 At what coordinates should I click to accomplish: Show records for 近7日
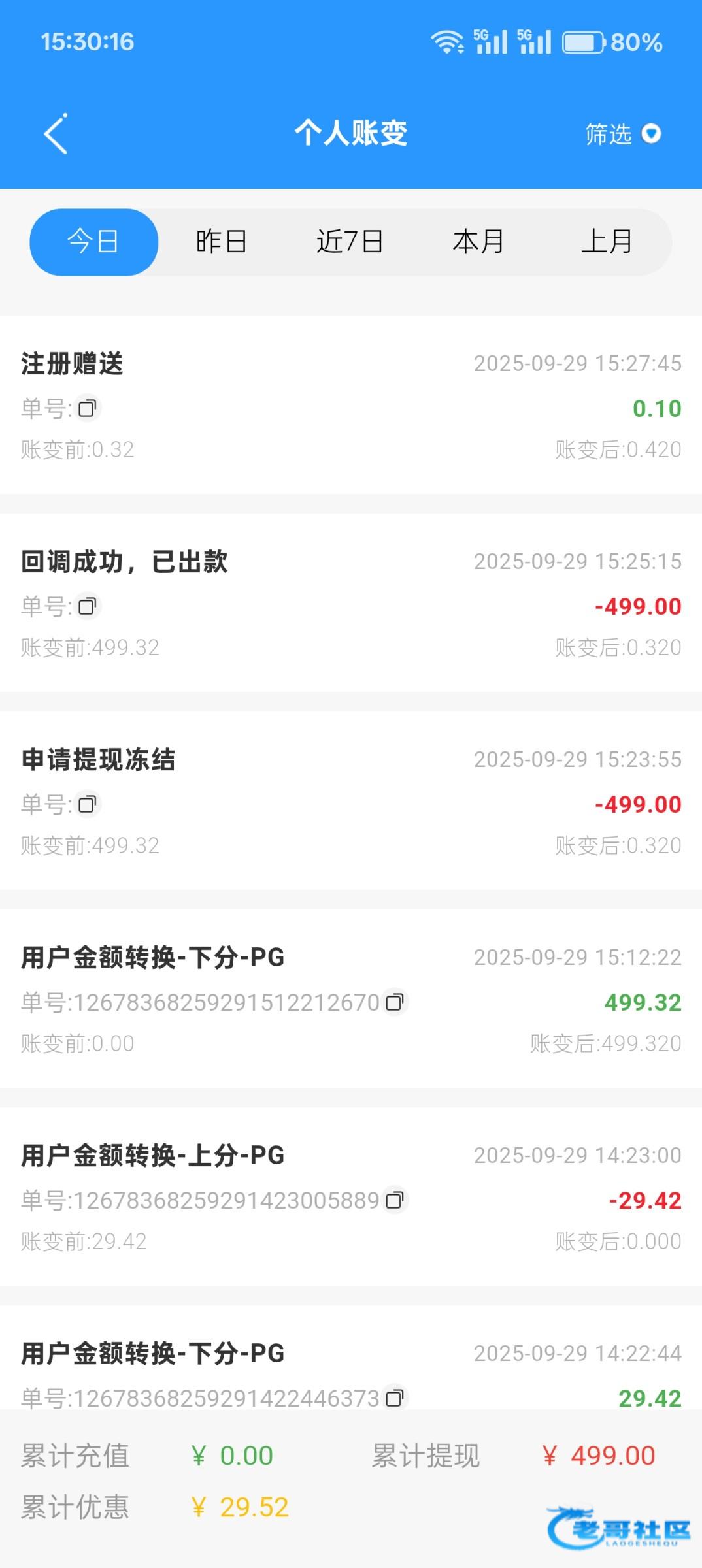click(x=350, y=242)
